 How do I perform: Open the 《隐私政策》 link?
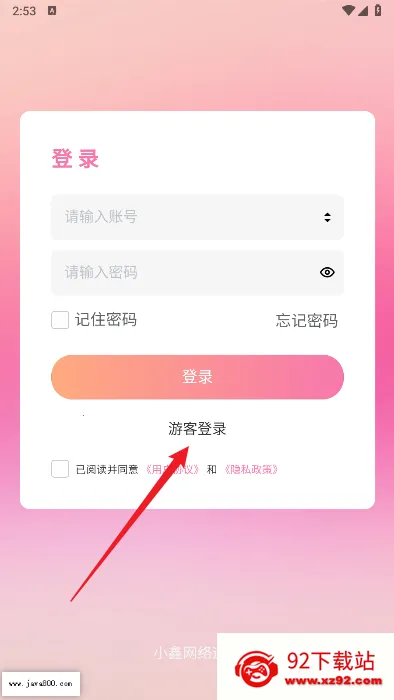252,470
